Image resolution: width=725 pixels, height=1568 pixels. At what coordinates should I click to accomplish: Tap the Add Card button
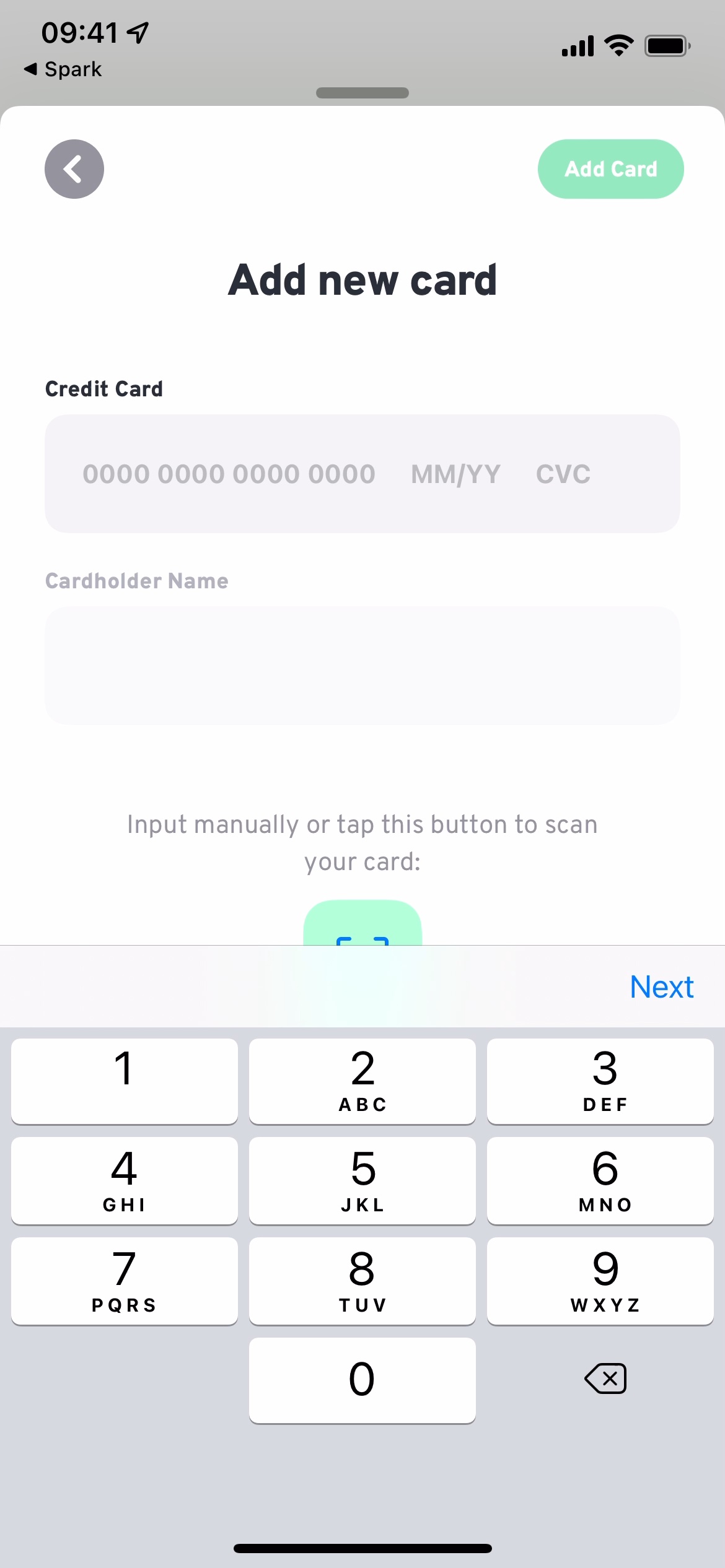610,169
